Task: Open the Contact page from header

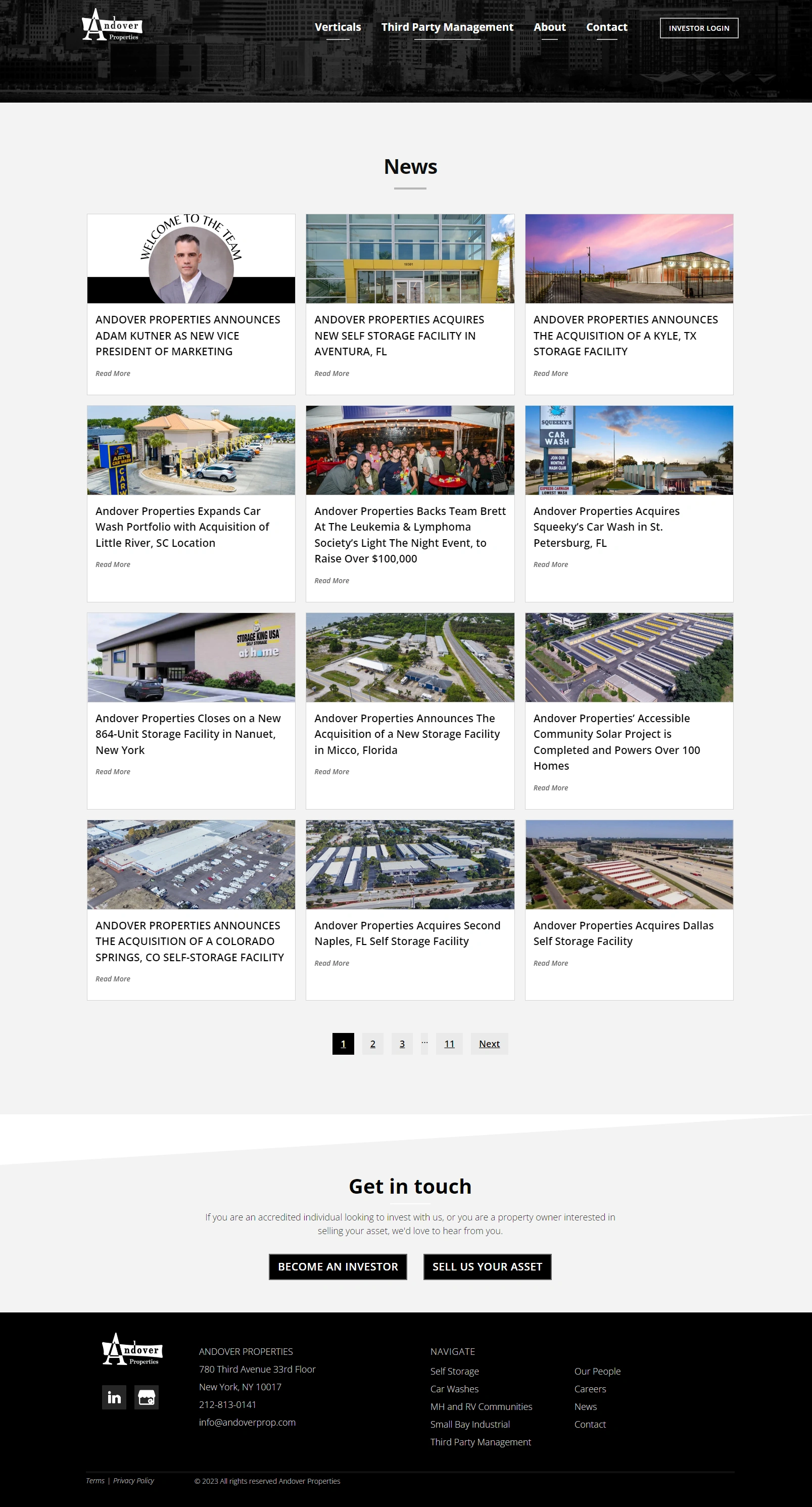Action: coord(606,27)
